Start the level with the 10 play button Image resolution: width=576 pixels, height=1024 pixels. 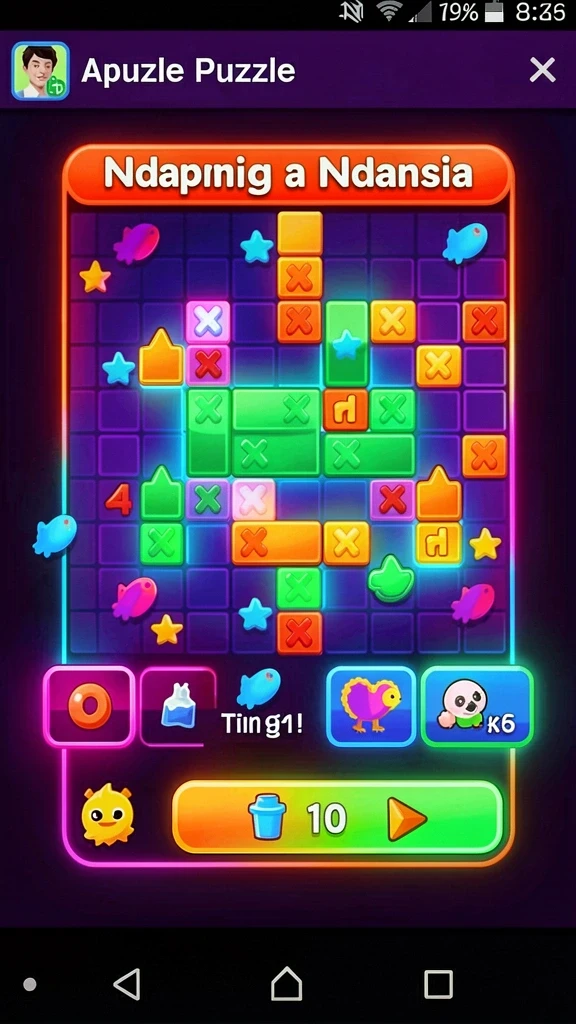click(337, 817)
